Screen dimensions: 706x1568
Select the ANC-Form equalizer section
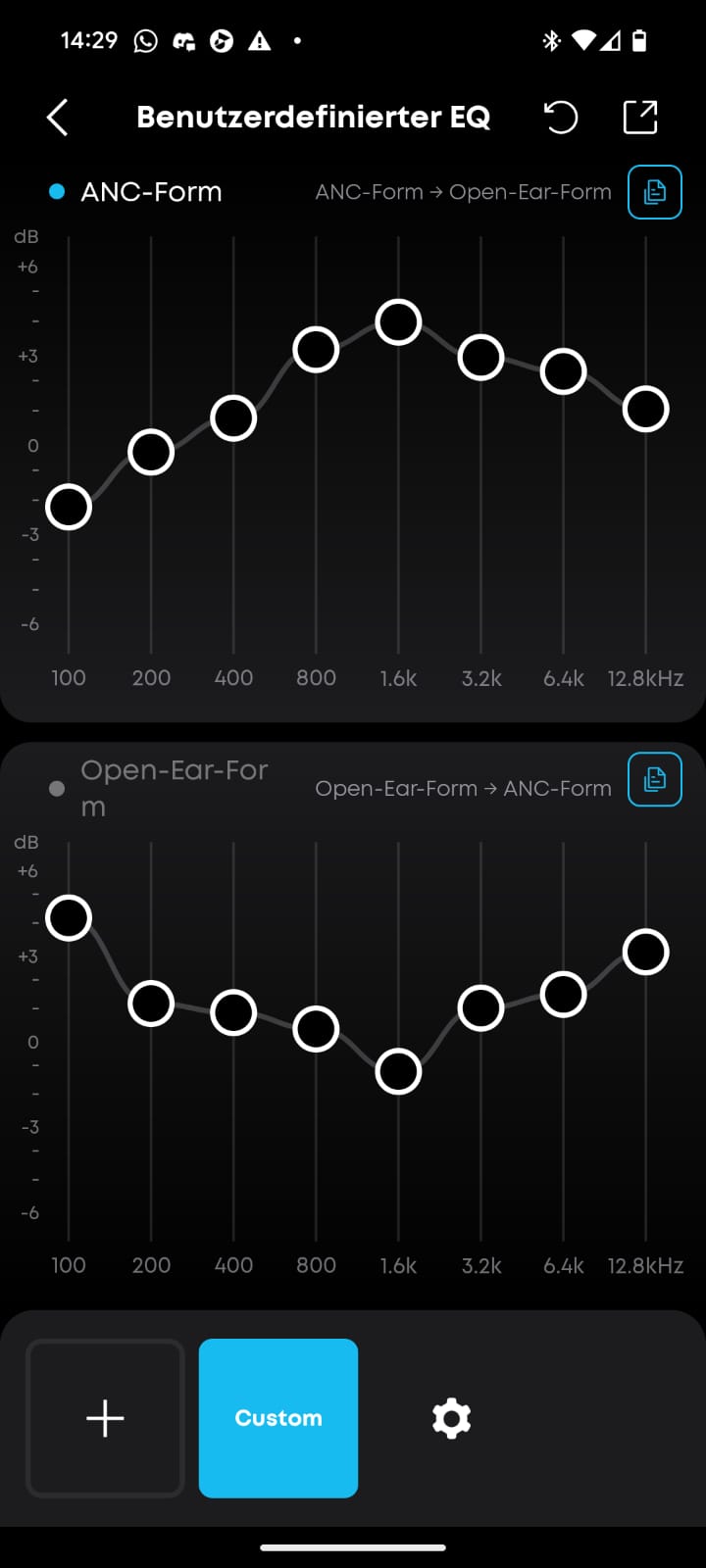pos(151,192)
